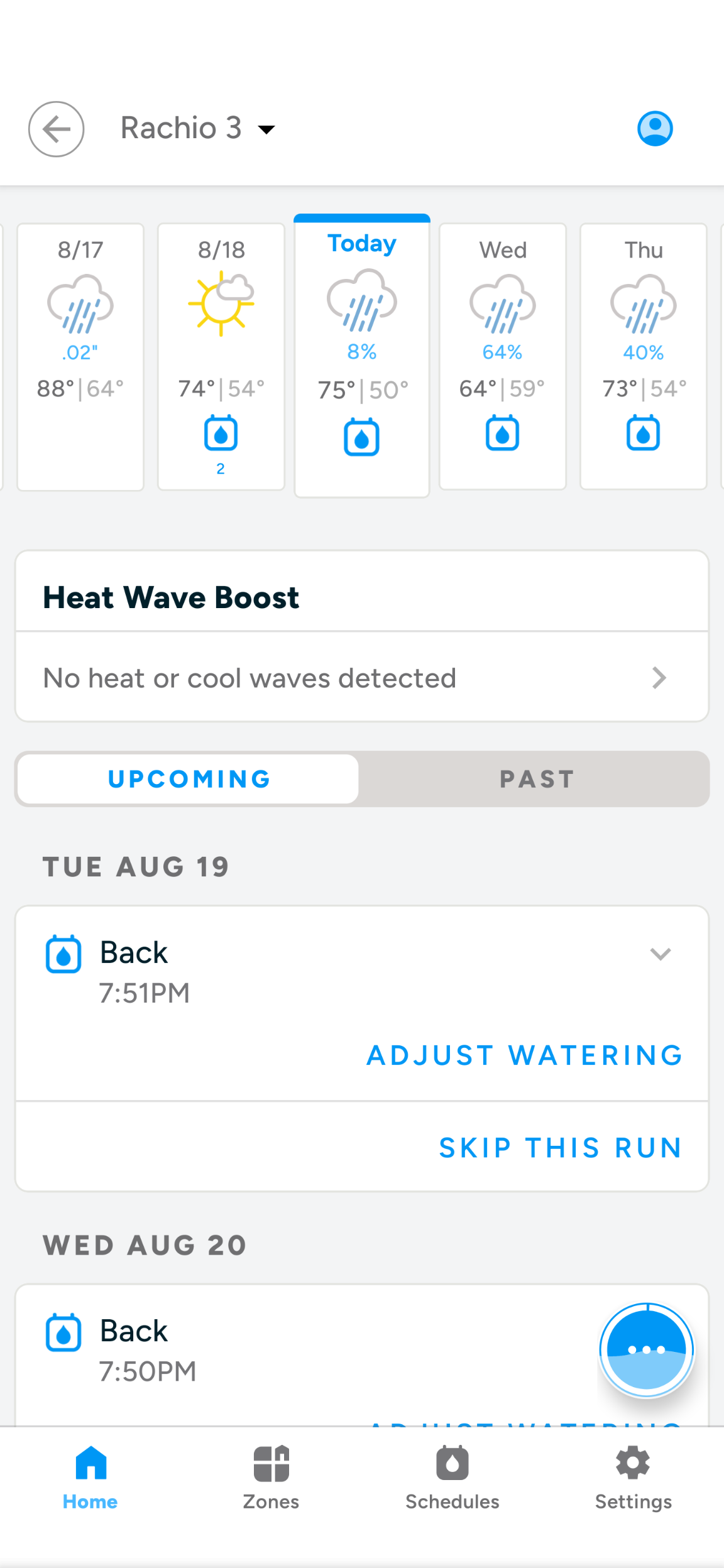The image size is (724, 1568).
Task: Select the Thu weather card
Action: (x=644, y=356)
